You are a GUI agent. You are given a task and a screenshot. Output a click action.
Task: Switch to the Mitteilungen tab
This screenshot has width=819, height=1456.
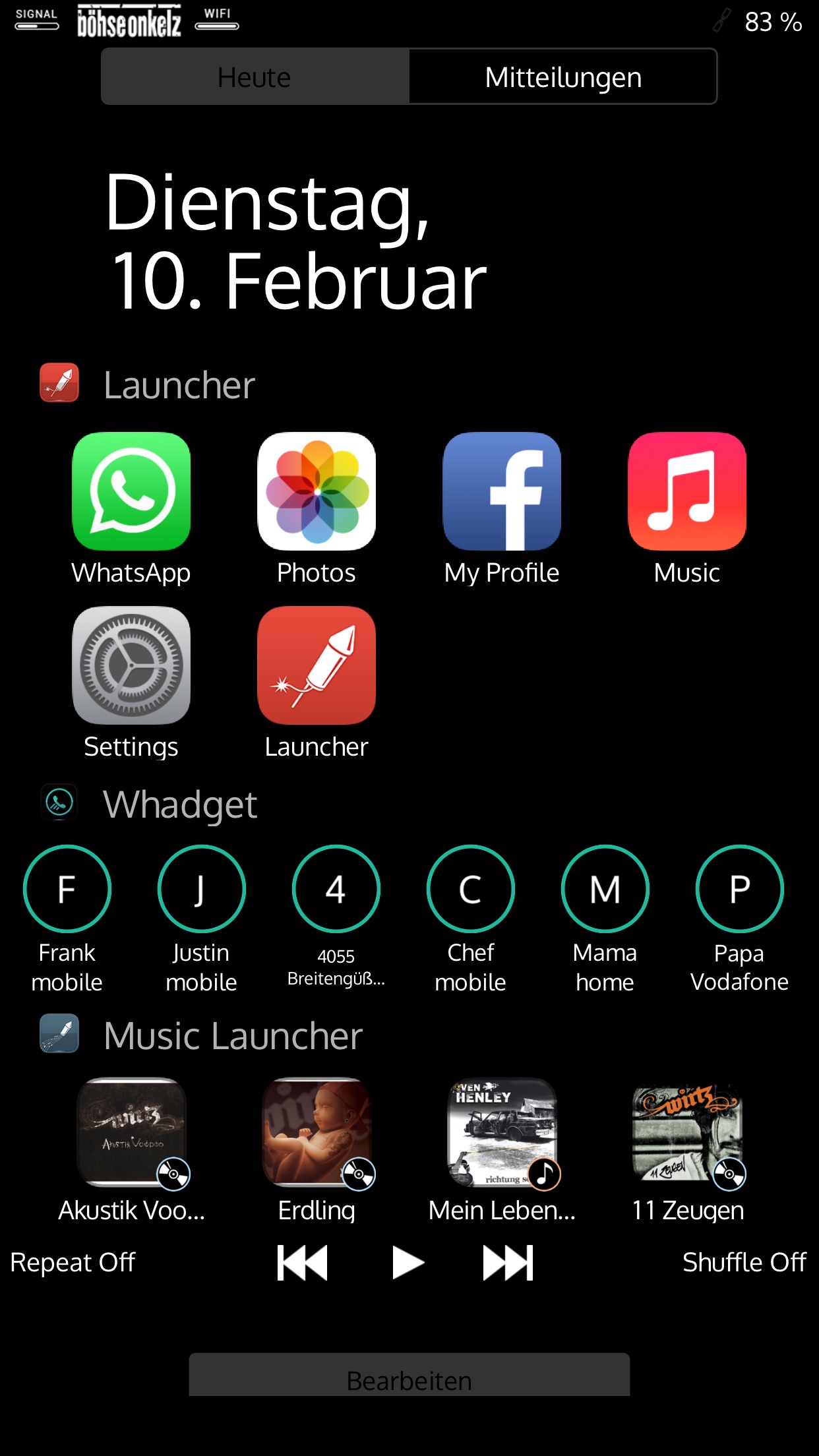pyautogui.click(x=562, y=77)
